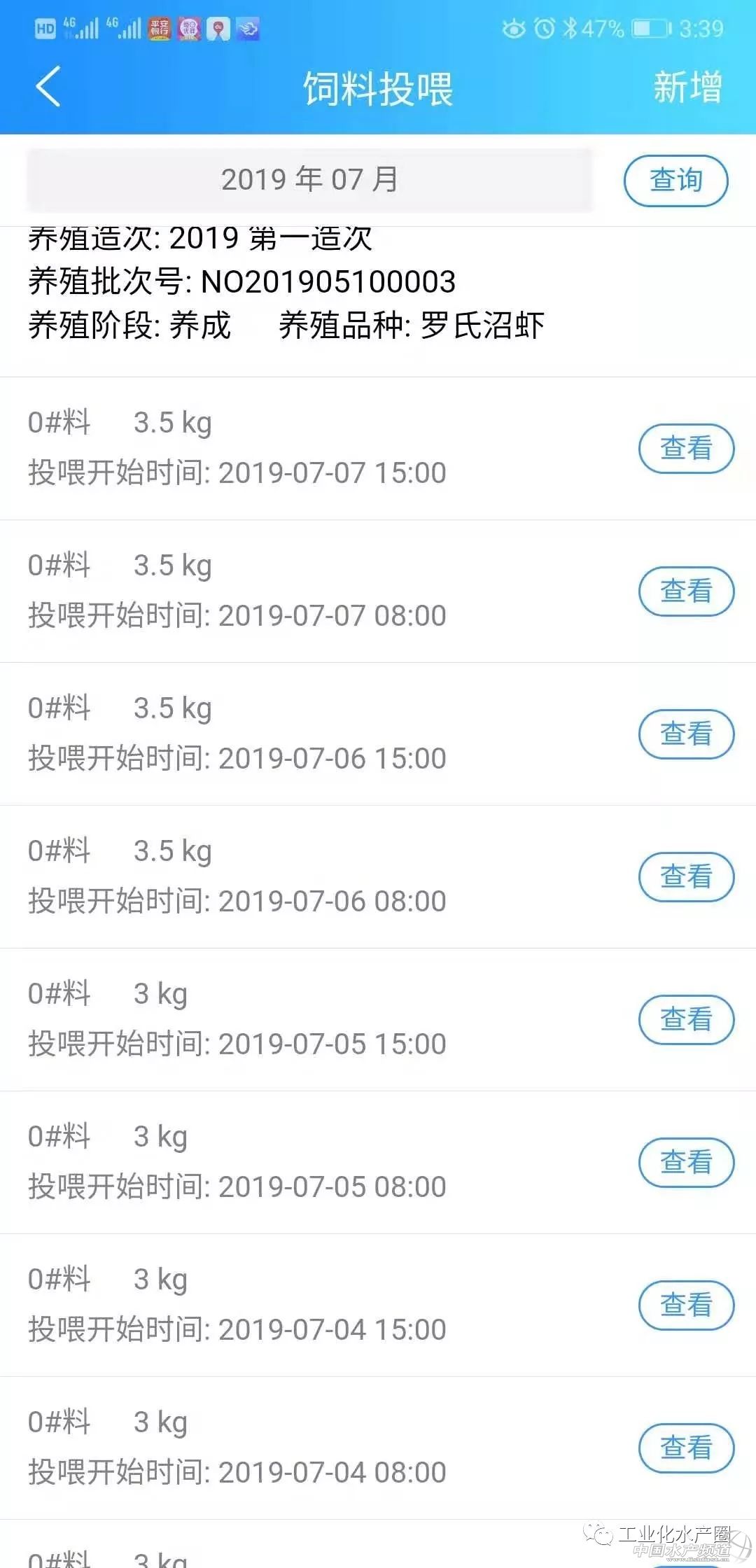Open 查看 for 2019-07-06 08:00 entry
756x1568 pixels.
686,877
